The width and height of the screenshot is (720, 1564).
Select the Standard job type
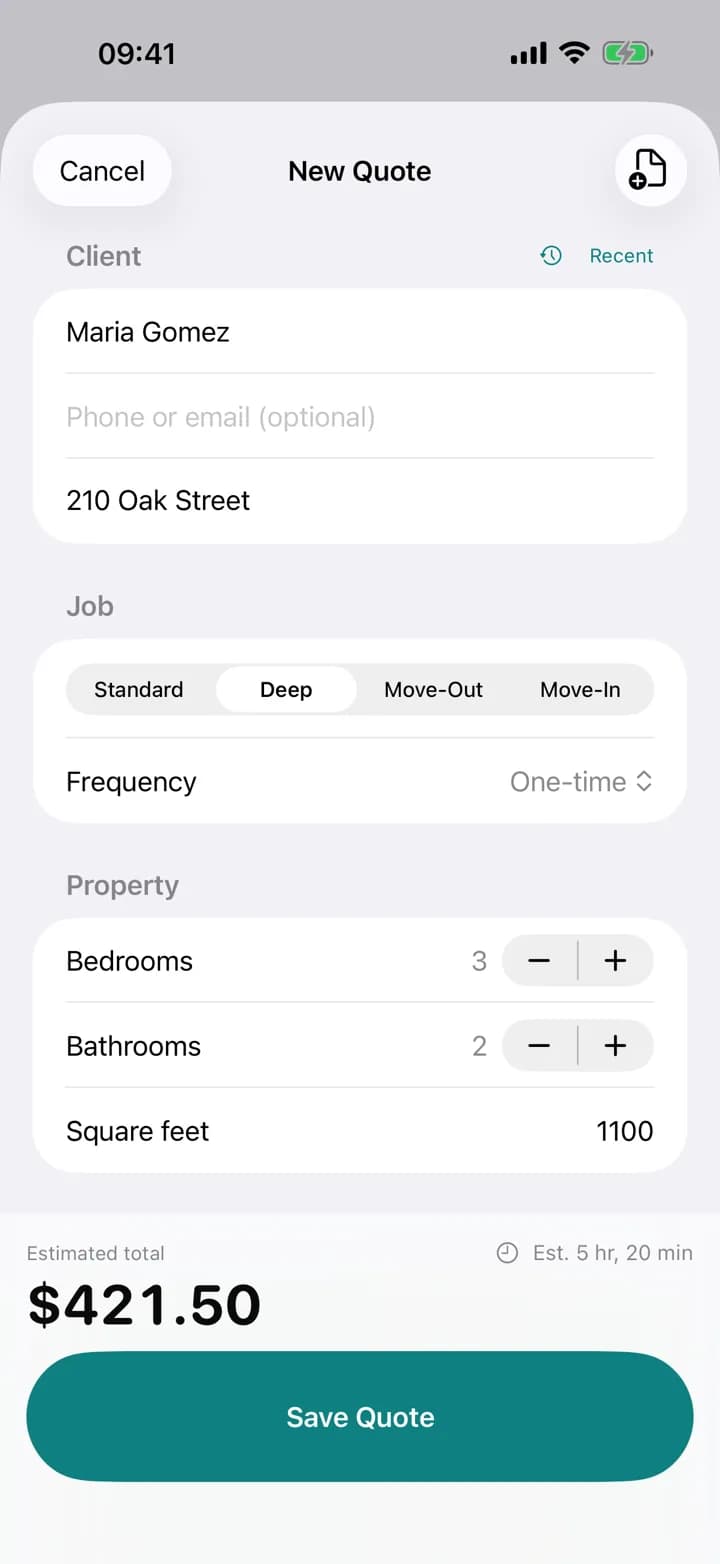139,690
